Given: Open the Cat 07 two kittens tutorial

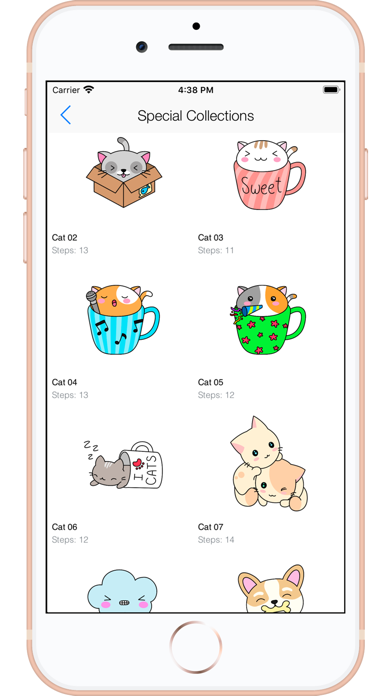Looking at the screenshot, I should click(269, 464).
